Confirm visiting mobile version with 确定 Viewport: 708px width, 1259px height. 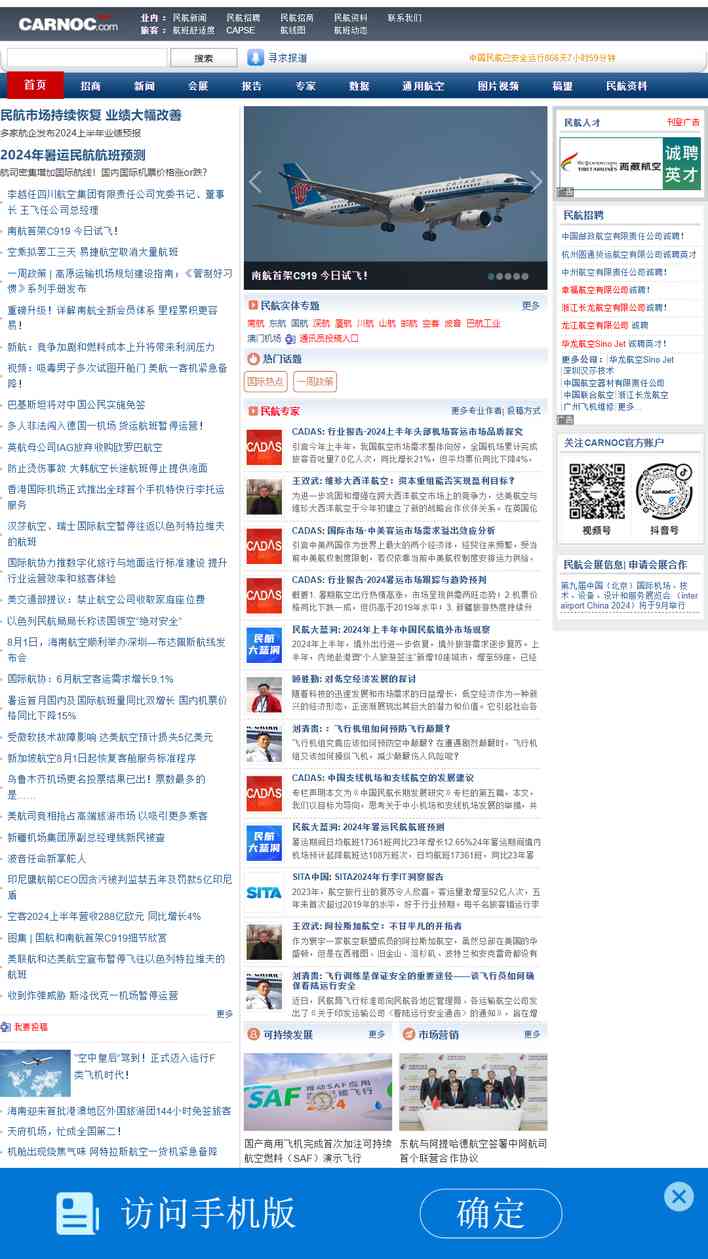click(490, 1213)
